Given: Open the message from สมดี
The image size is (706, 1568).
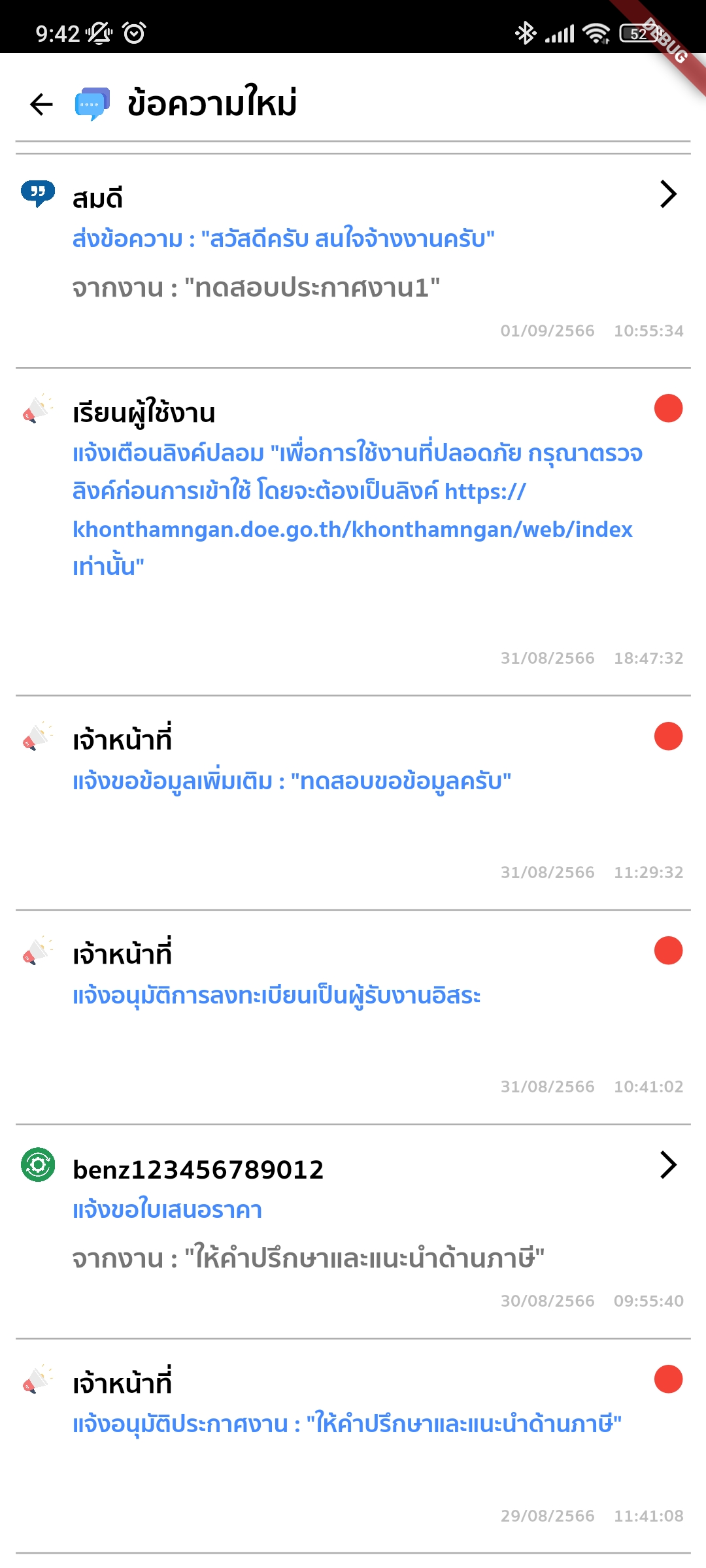Looking at the screenshot, I should pos(353,260).
